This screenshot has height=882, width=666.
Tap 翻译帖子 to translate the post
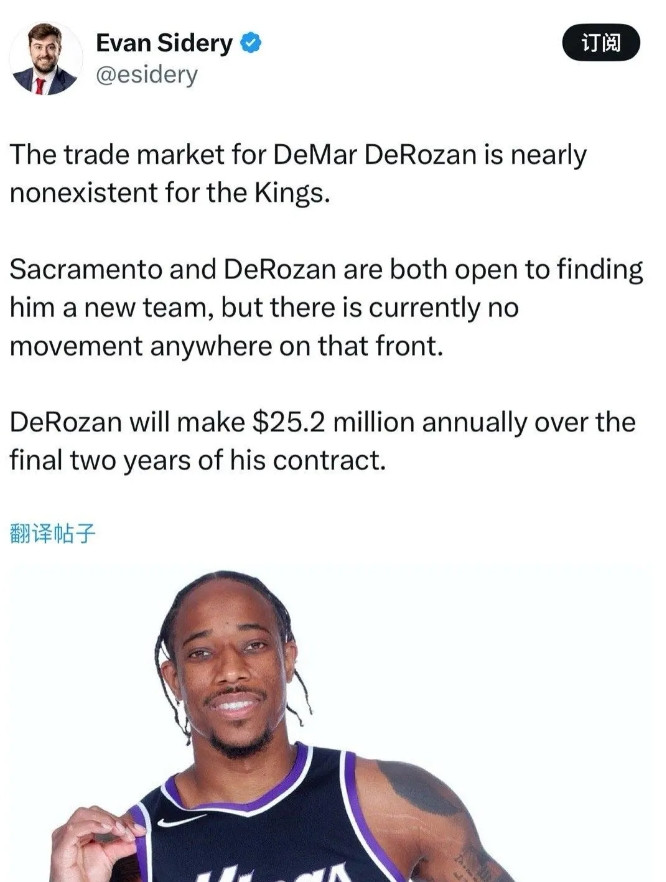(x=52, y=533)
